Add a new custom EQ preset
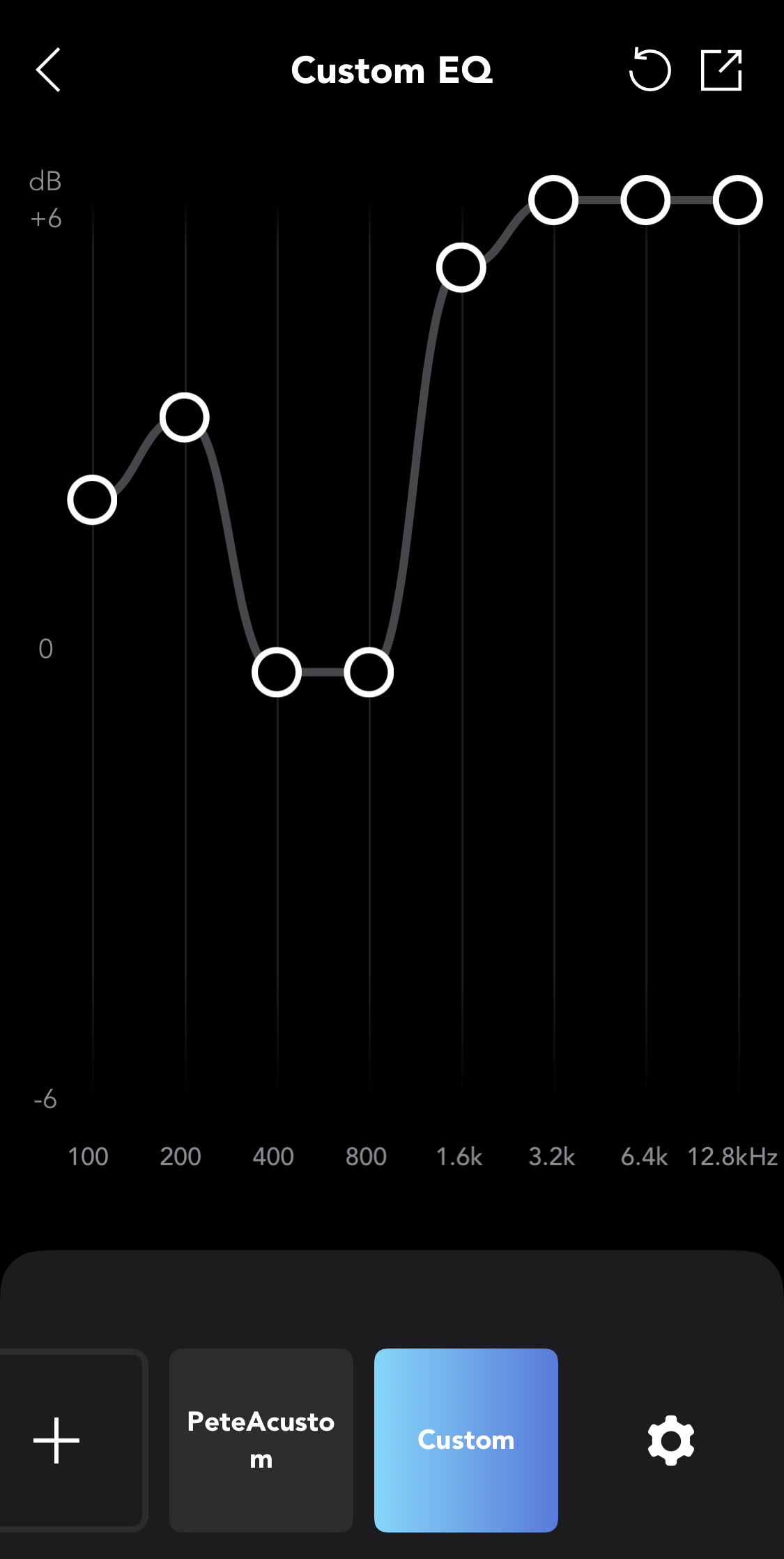 click(56, 1440)
